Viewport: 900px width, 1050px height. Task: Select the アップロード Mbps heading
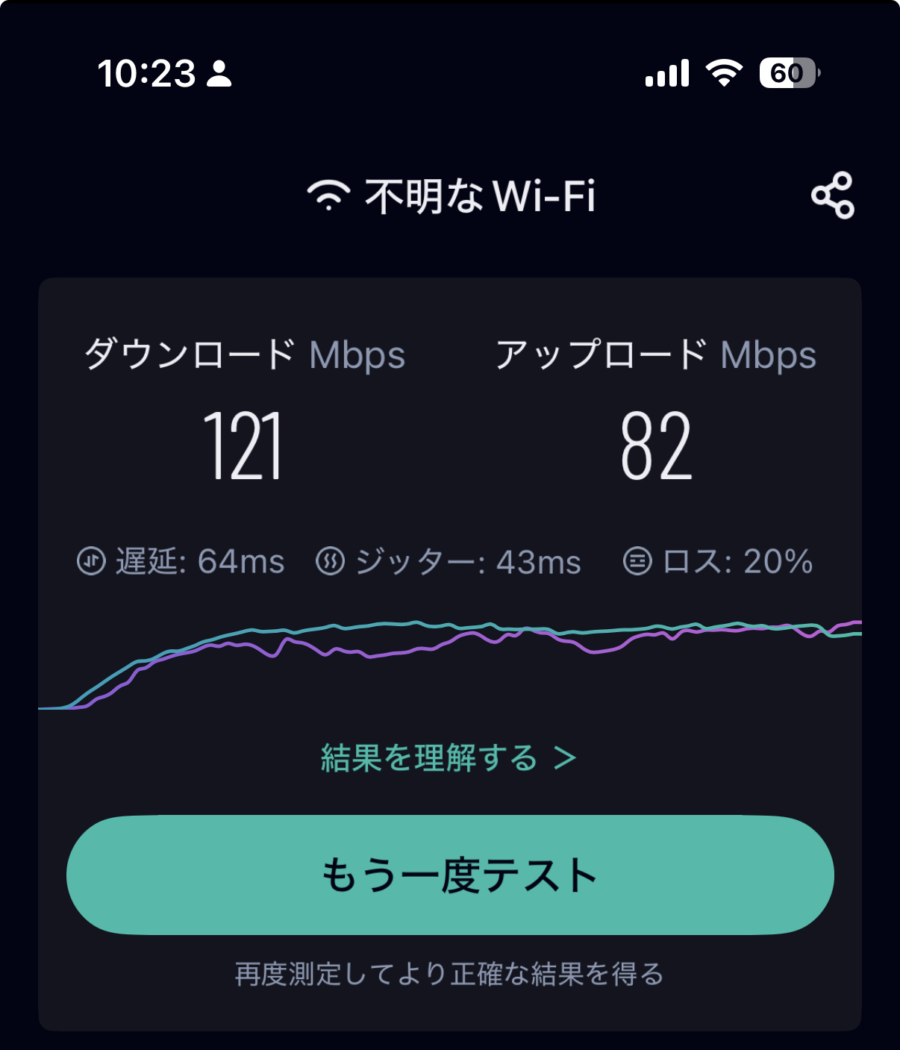coord(655,355)
